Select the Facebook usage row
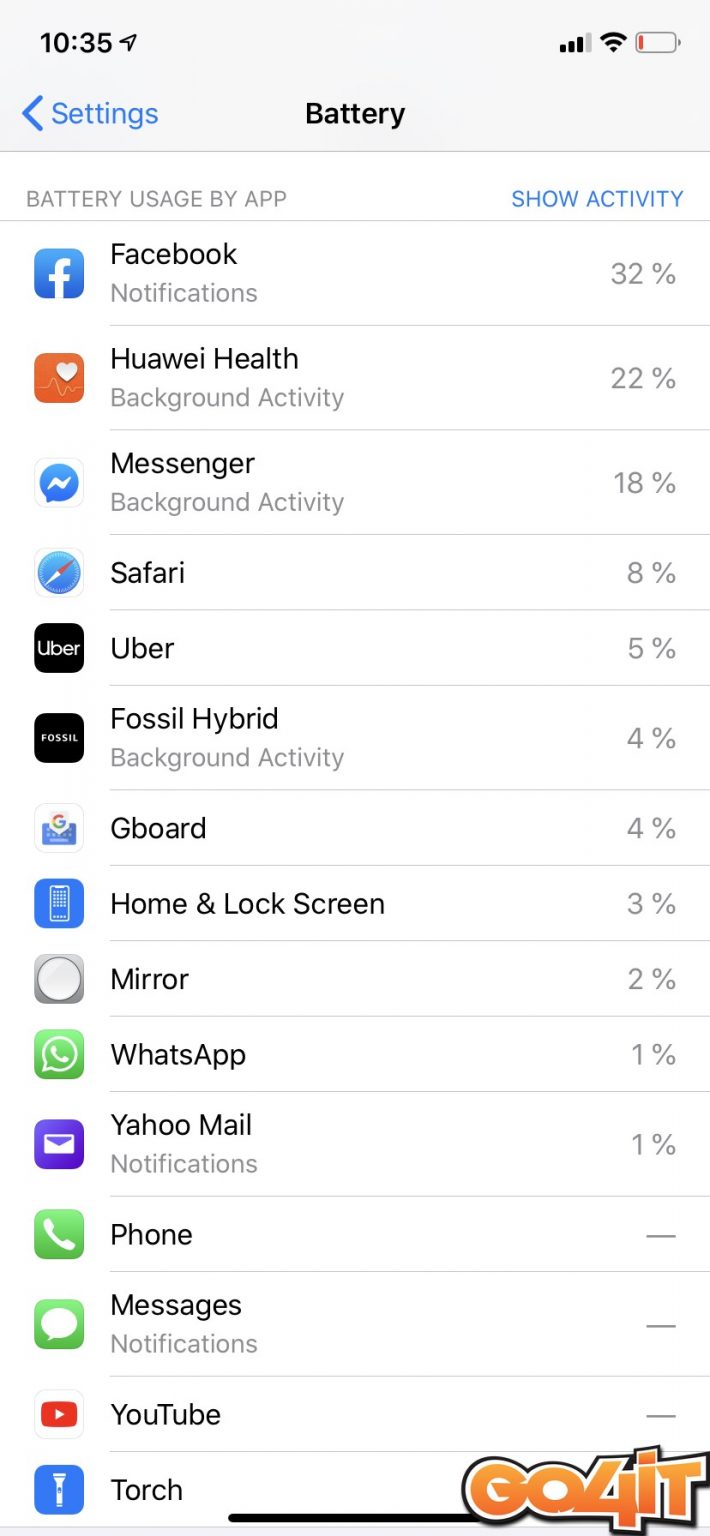Image resolution: width=710 pixels, height=1536 pixels. coord(355,273)
